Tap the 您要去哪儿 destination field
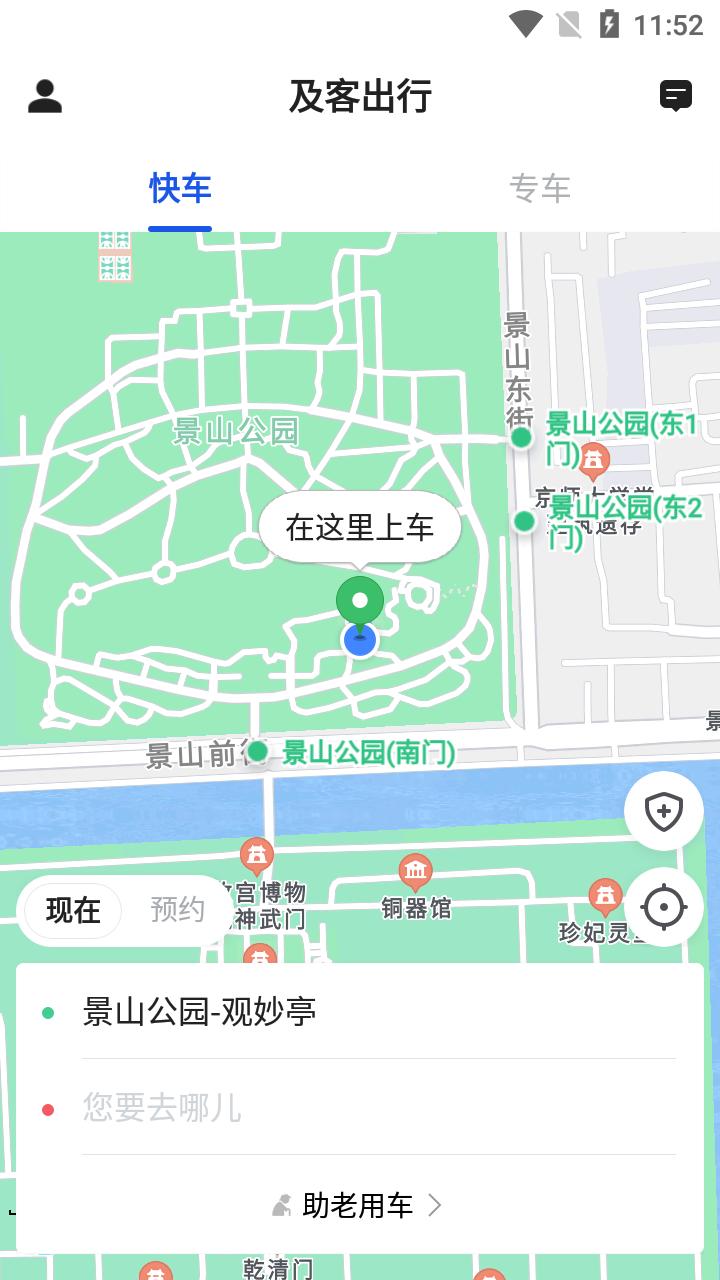This screenshot has width=720, height=1280. pyautogui.click(x=162, y=1108)
